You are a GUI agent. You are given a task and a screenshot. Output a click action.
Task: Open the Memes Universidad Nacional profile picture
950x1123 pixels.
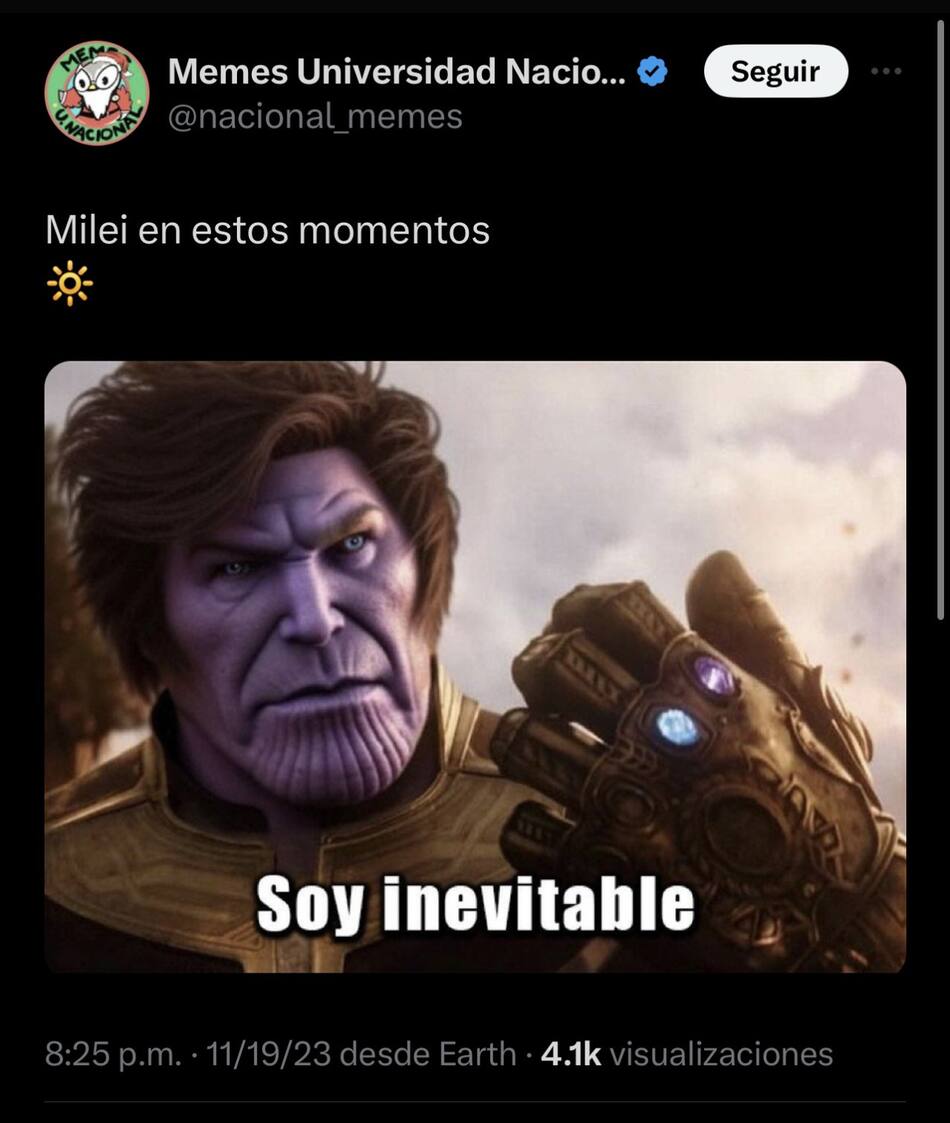point(97,93)
